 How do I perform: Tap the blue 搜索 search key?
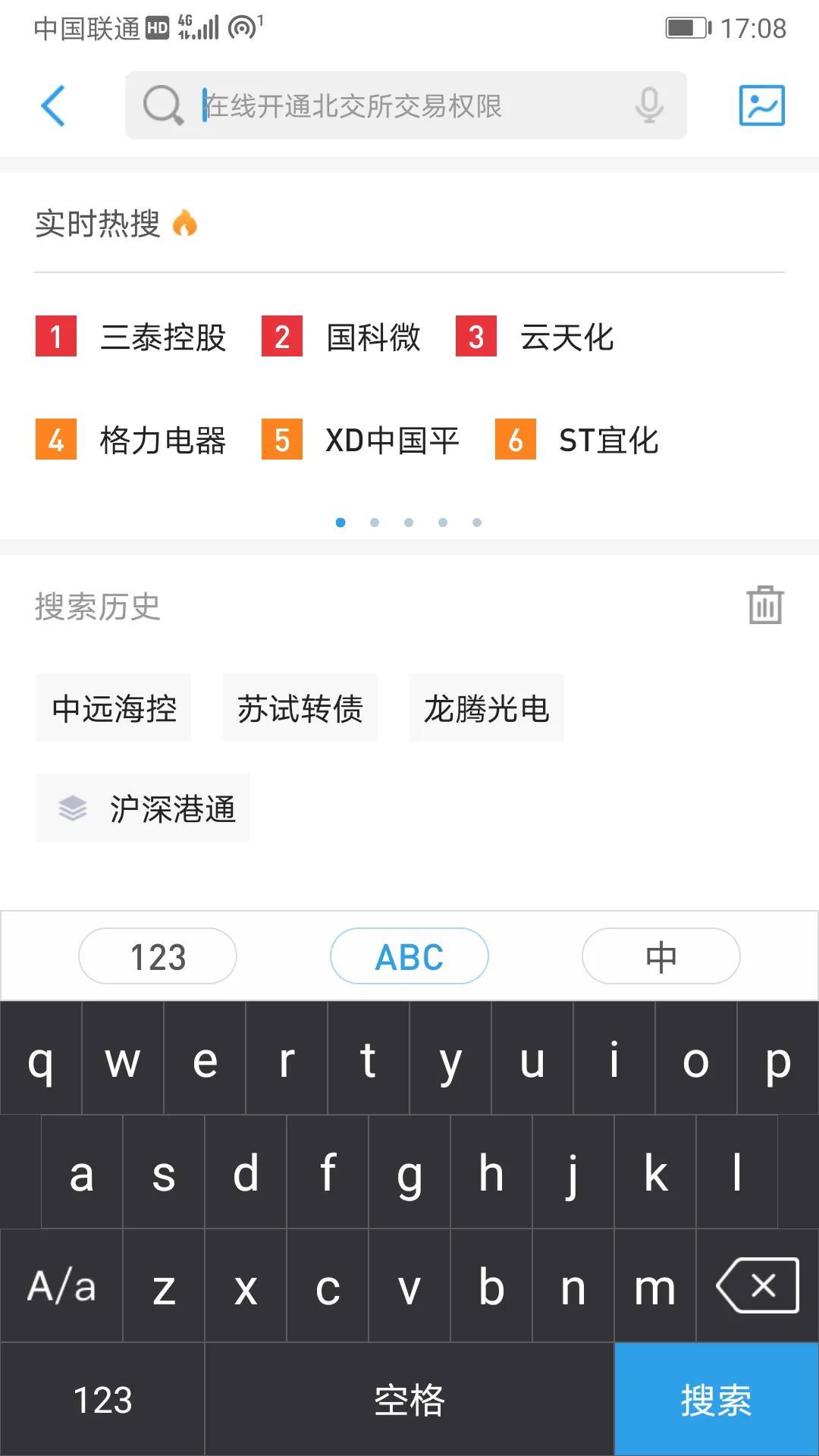[716, 1399]
